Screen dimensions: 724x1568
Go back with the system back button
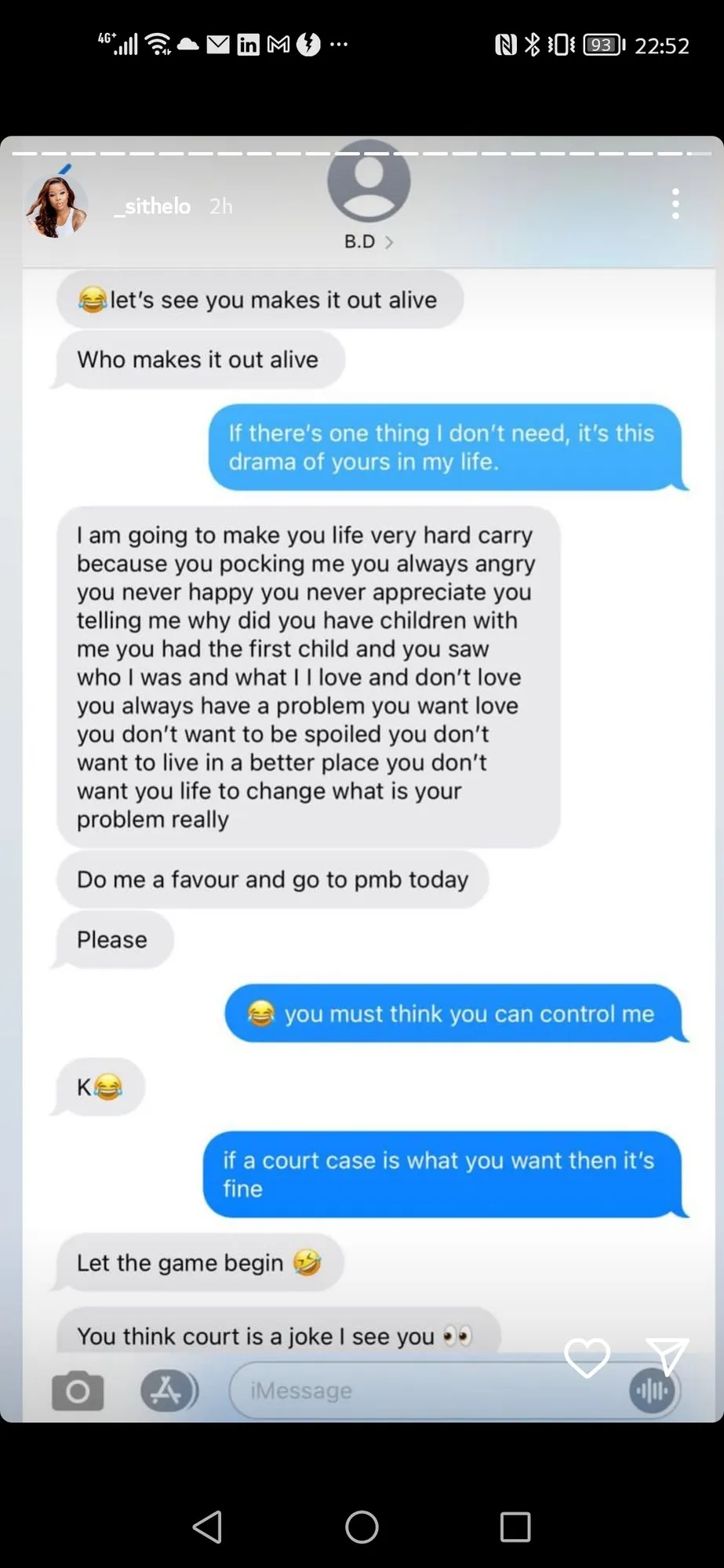(208, 1526)
